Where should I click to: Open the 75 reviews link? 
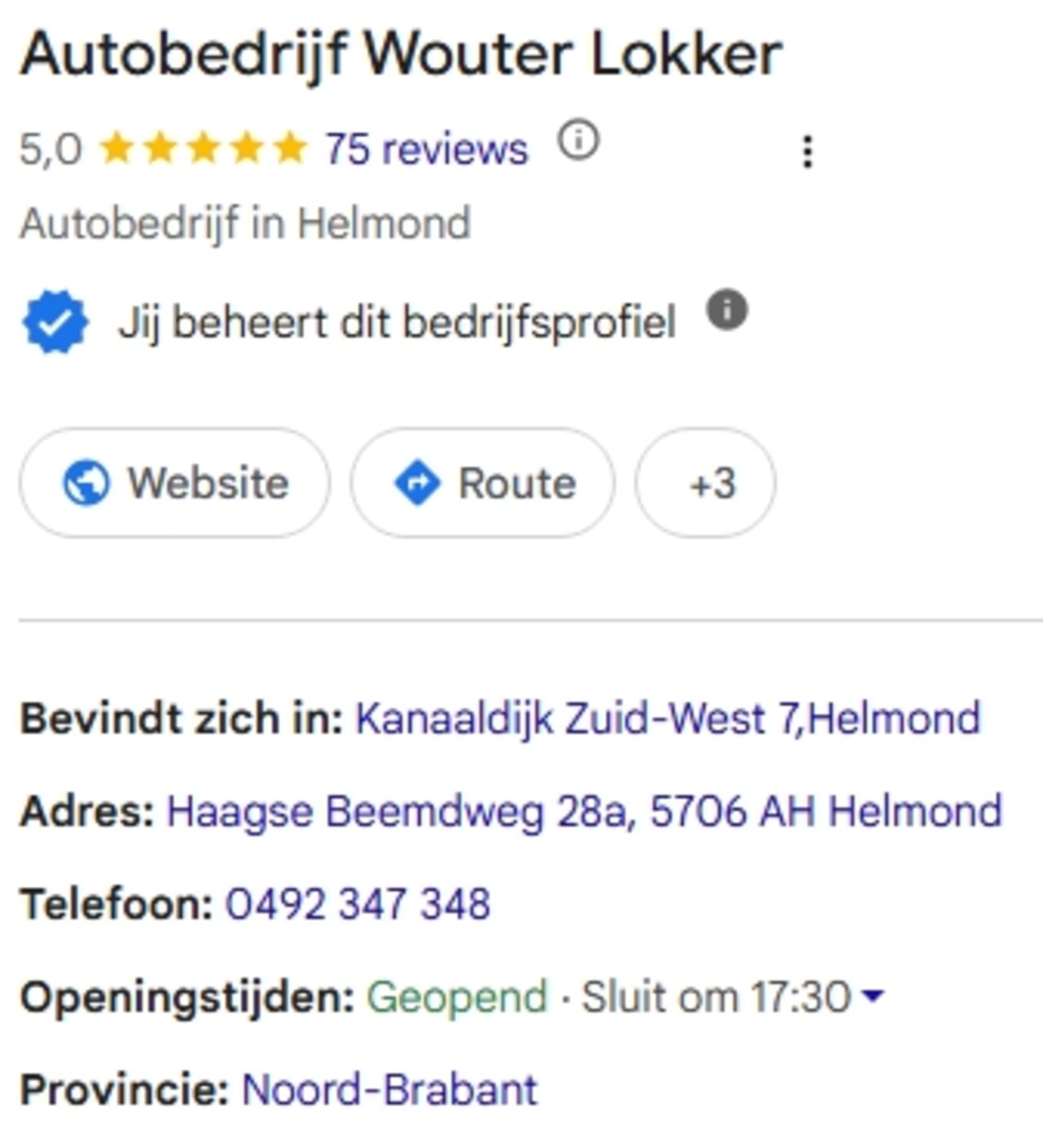click(x=426, y=149)
